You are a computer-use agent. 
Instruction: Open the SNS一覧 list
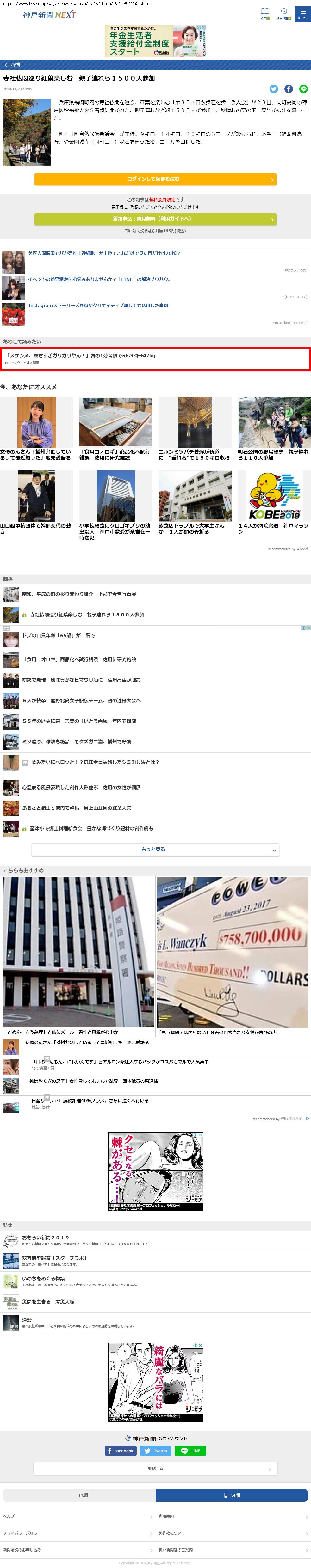coord(155,1469)
